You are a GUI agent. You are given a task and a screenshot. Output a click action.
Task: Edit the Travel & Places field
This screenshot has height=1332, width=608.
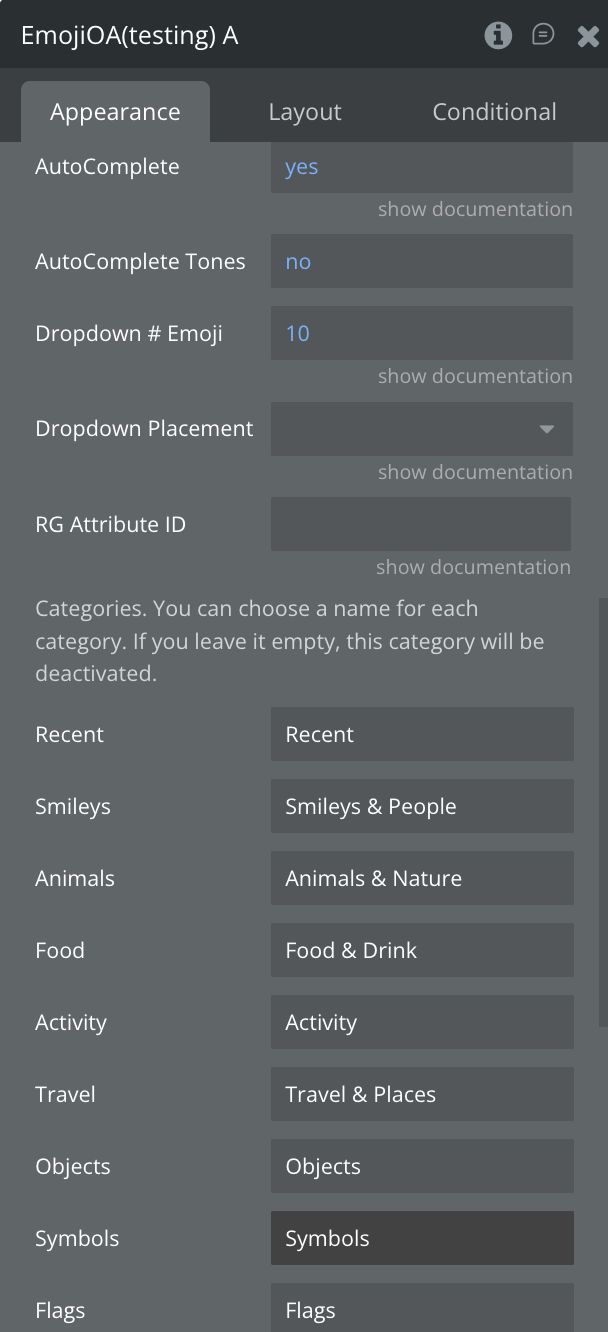tap(421, 1095)
